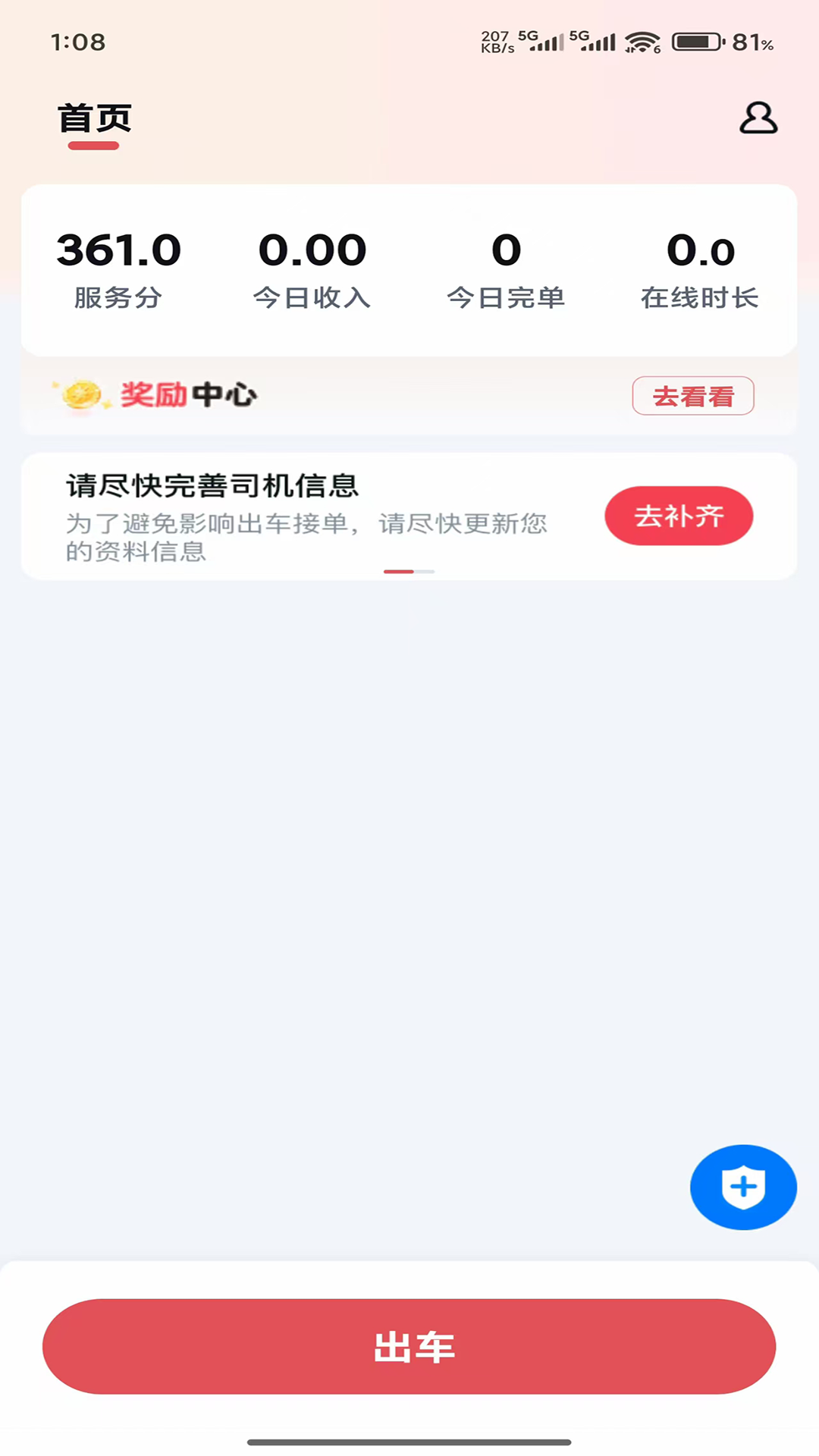The height and width of the screenshot is (1456, 819).
Task: Tap 去补齐 to complete driver info
Action: pyautogui.click(x=678, y=516)
